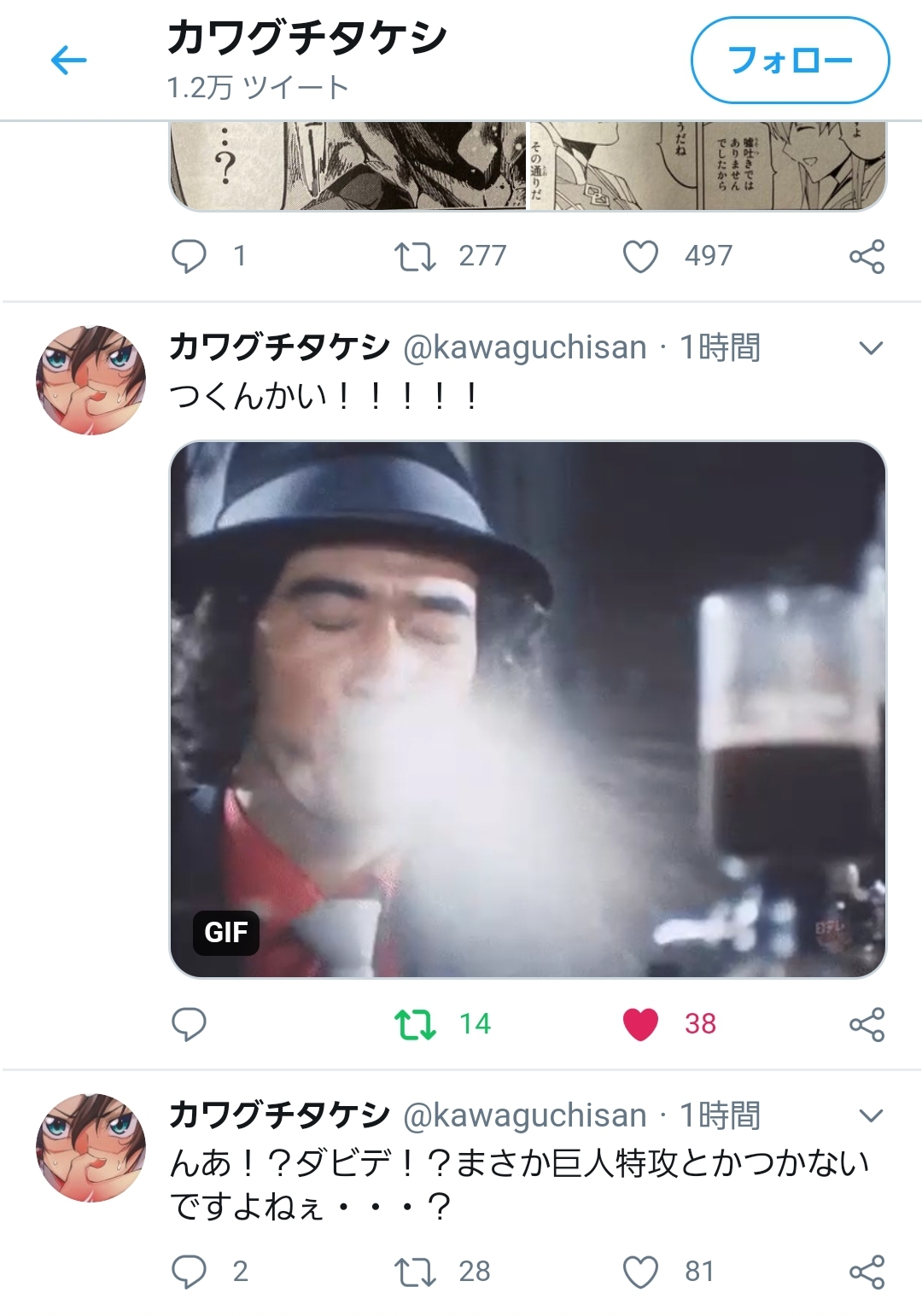The image size is (922, 1316).
Task: Expand the dropdown arrow on んあ！？ダビデ tweet
Action: 870,1115
